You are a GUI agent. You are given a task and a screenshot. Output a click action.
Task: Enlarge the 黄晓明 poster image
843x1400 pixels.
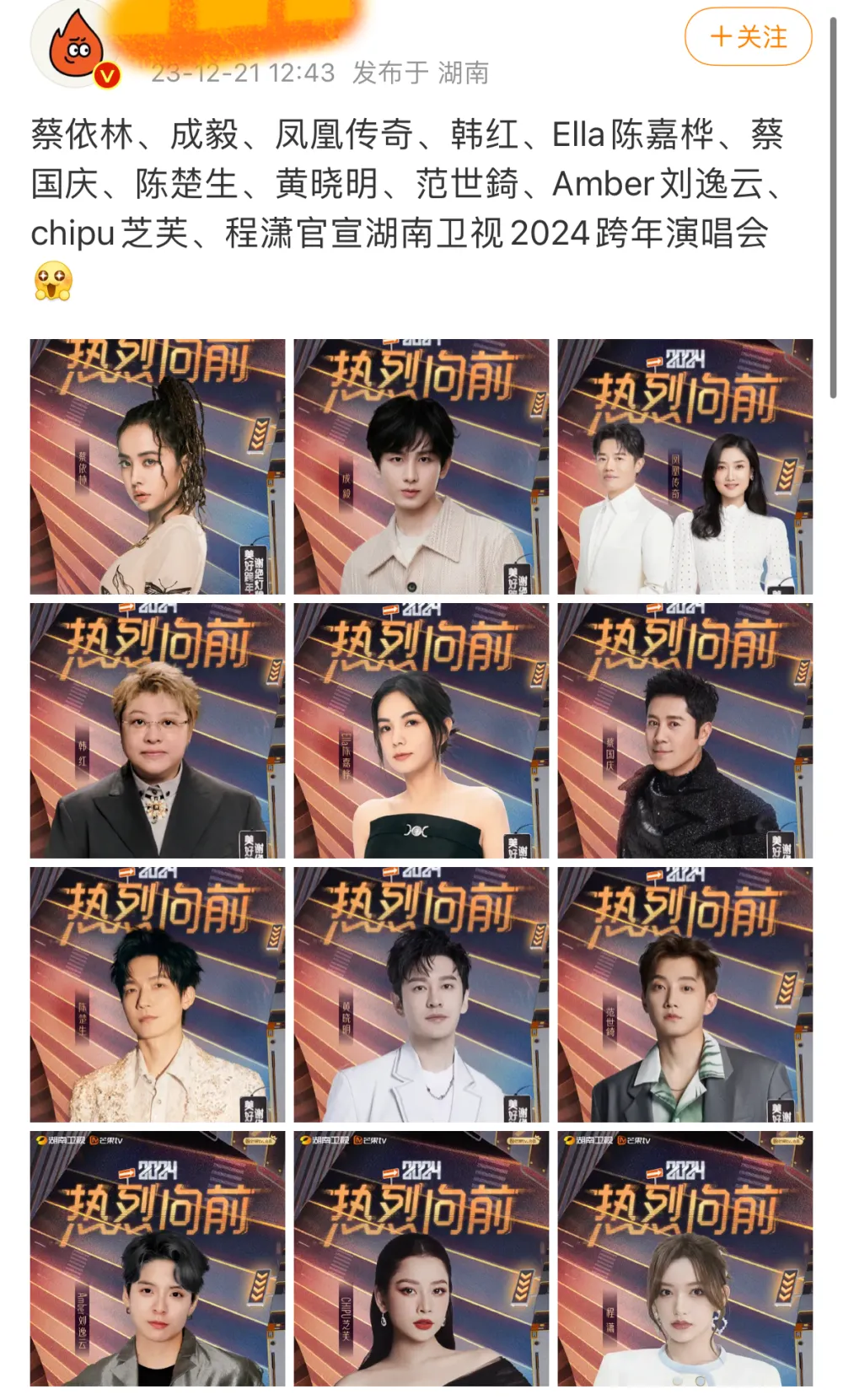(421, 995)
